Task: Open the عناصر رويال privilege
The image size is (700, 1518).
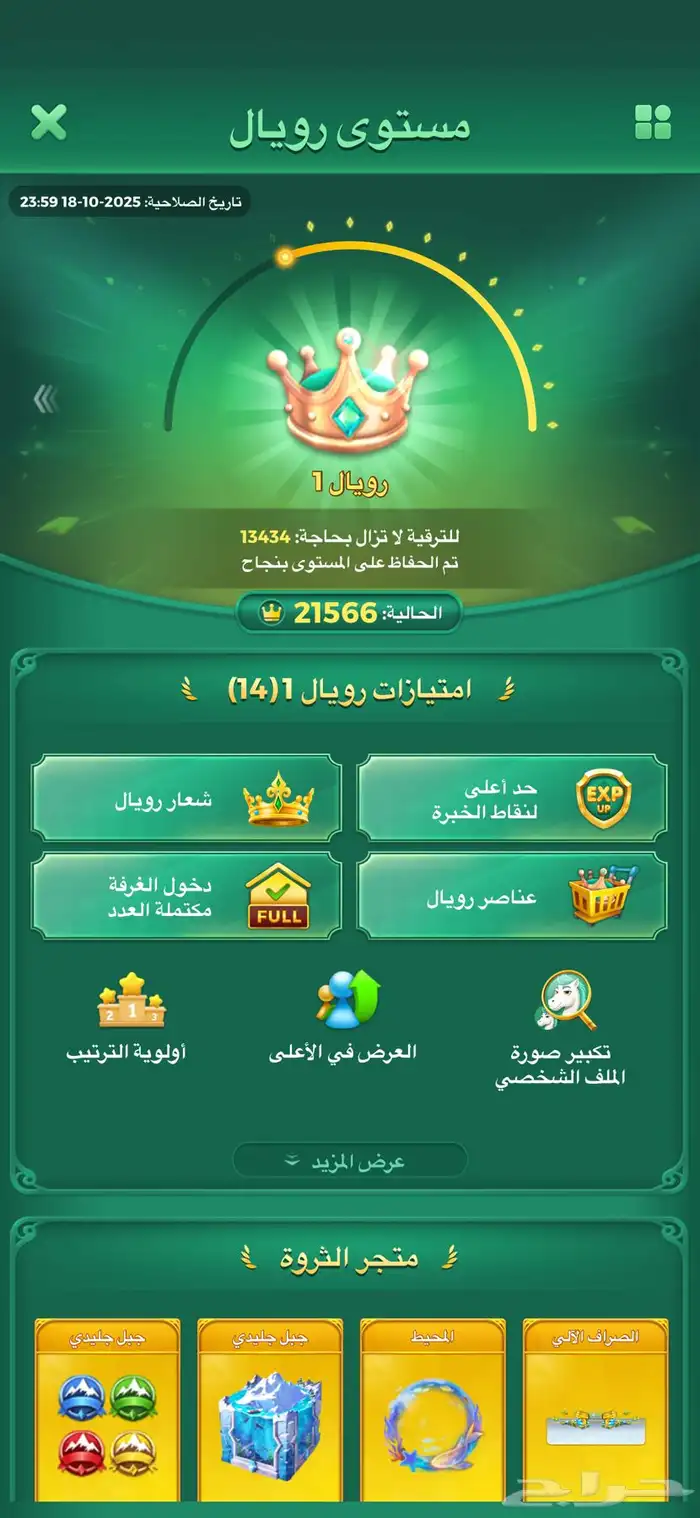Action: [512, 896]
